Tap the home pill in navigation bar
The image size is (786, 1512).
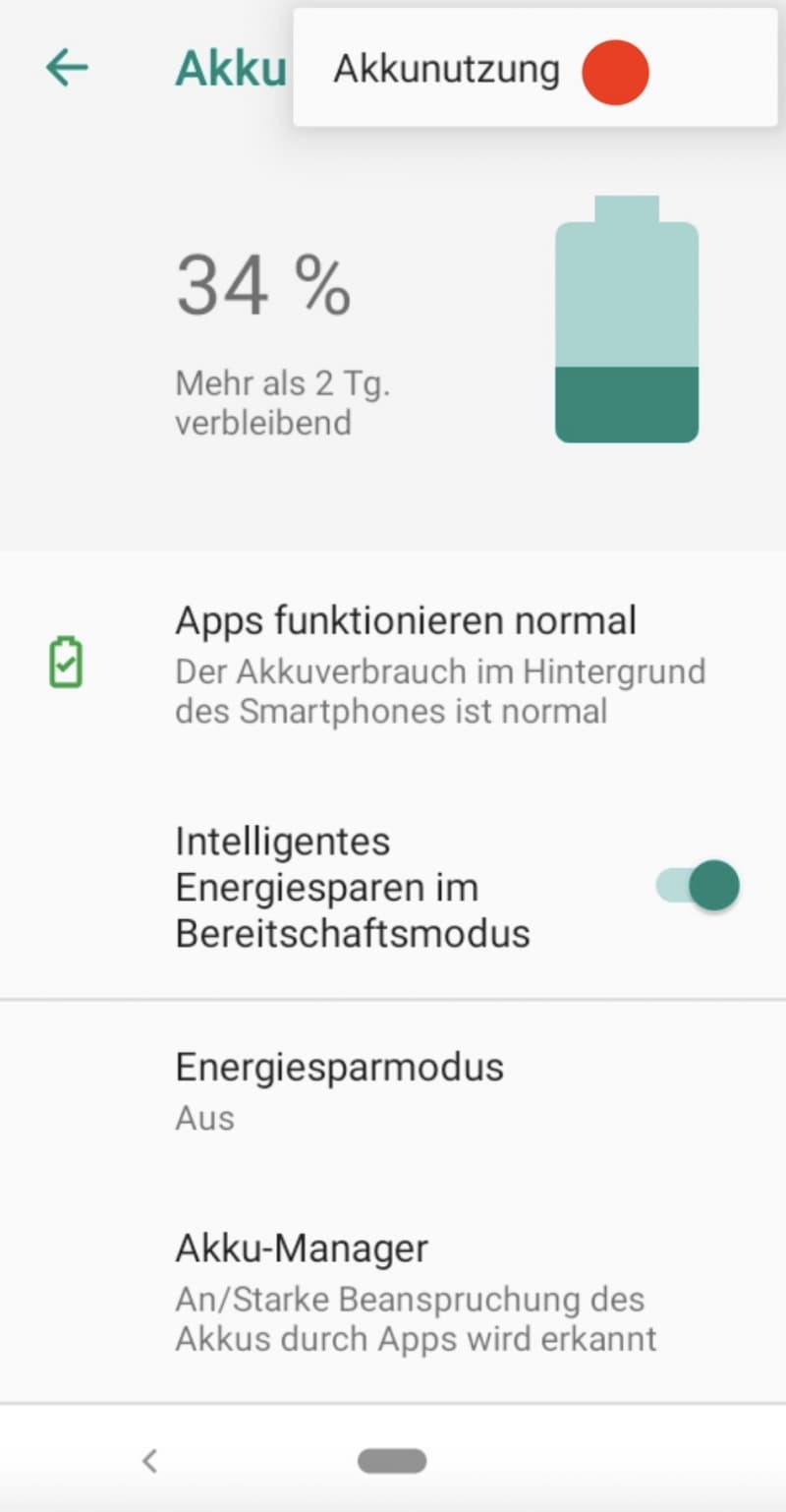[x=392, y=1461]
